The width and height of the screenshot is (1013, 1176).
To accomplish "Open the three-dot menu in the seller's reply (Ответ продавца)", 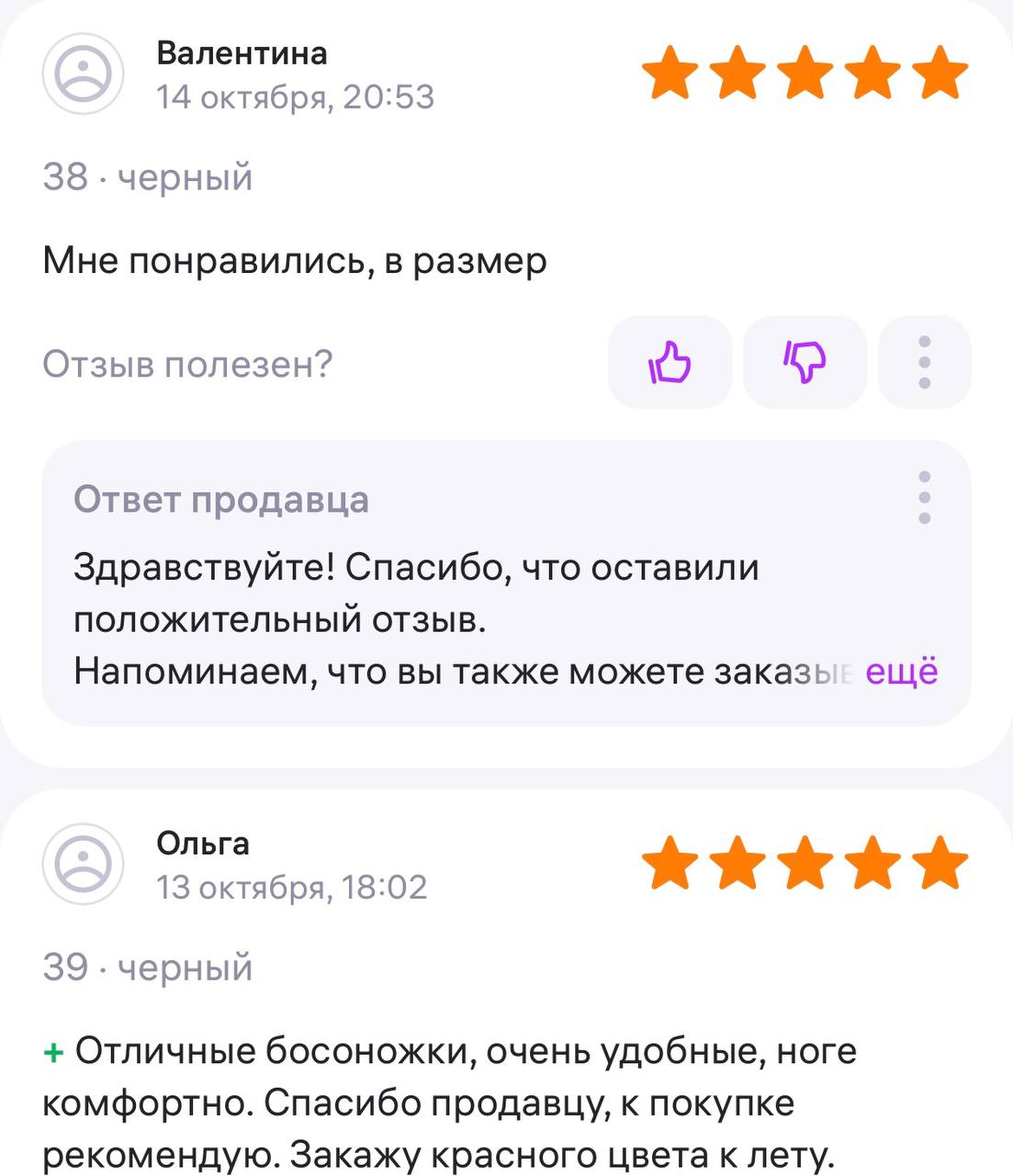I will pyautogui.click(x=924, y=498).
